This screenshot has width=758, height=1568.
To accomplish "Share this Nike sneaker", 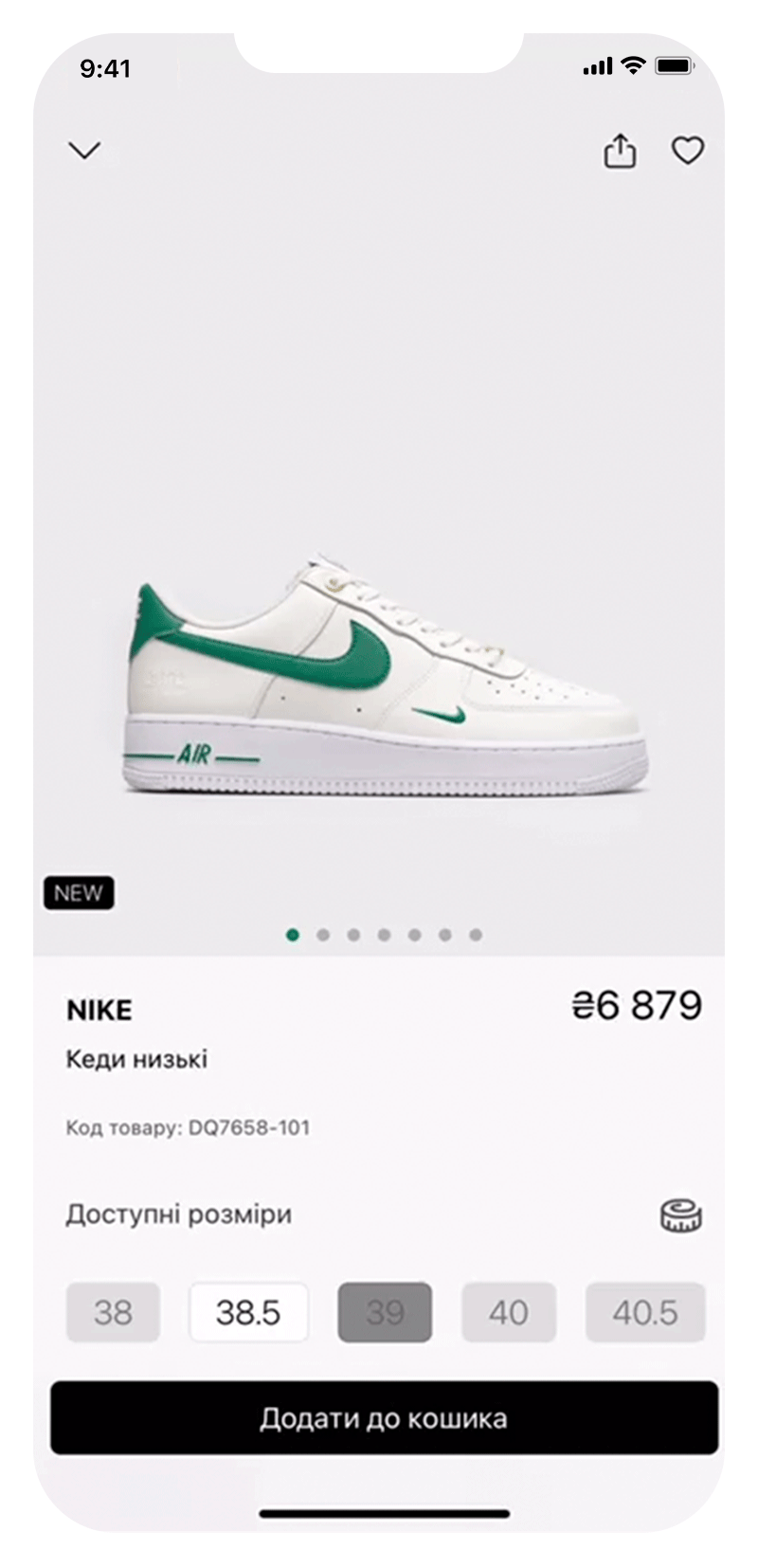I will 620,152.
